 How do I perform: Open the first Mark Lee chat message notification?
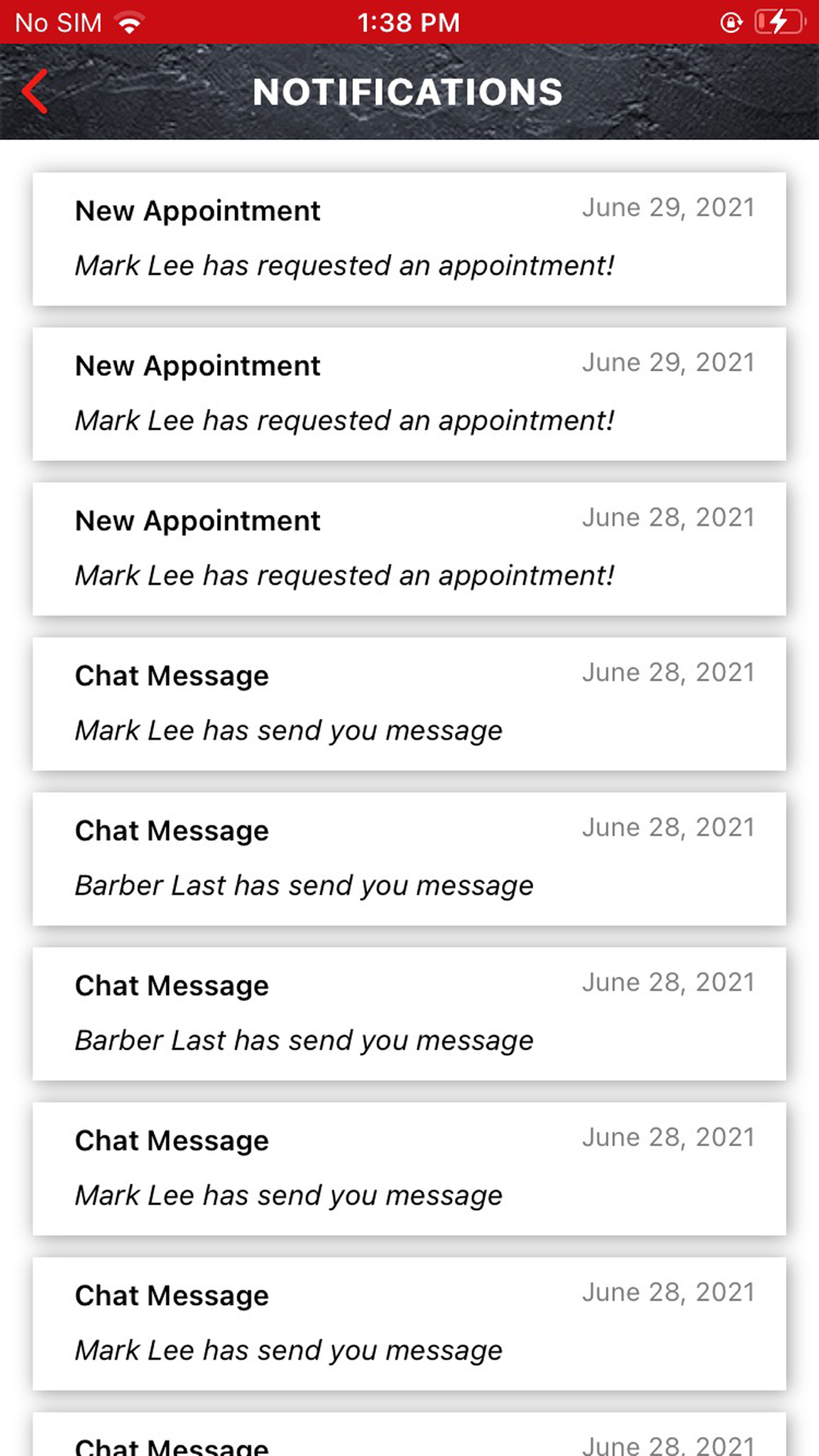[x=409, y=704]
